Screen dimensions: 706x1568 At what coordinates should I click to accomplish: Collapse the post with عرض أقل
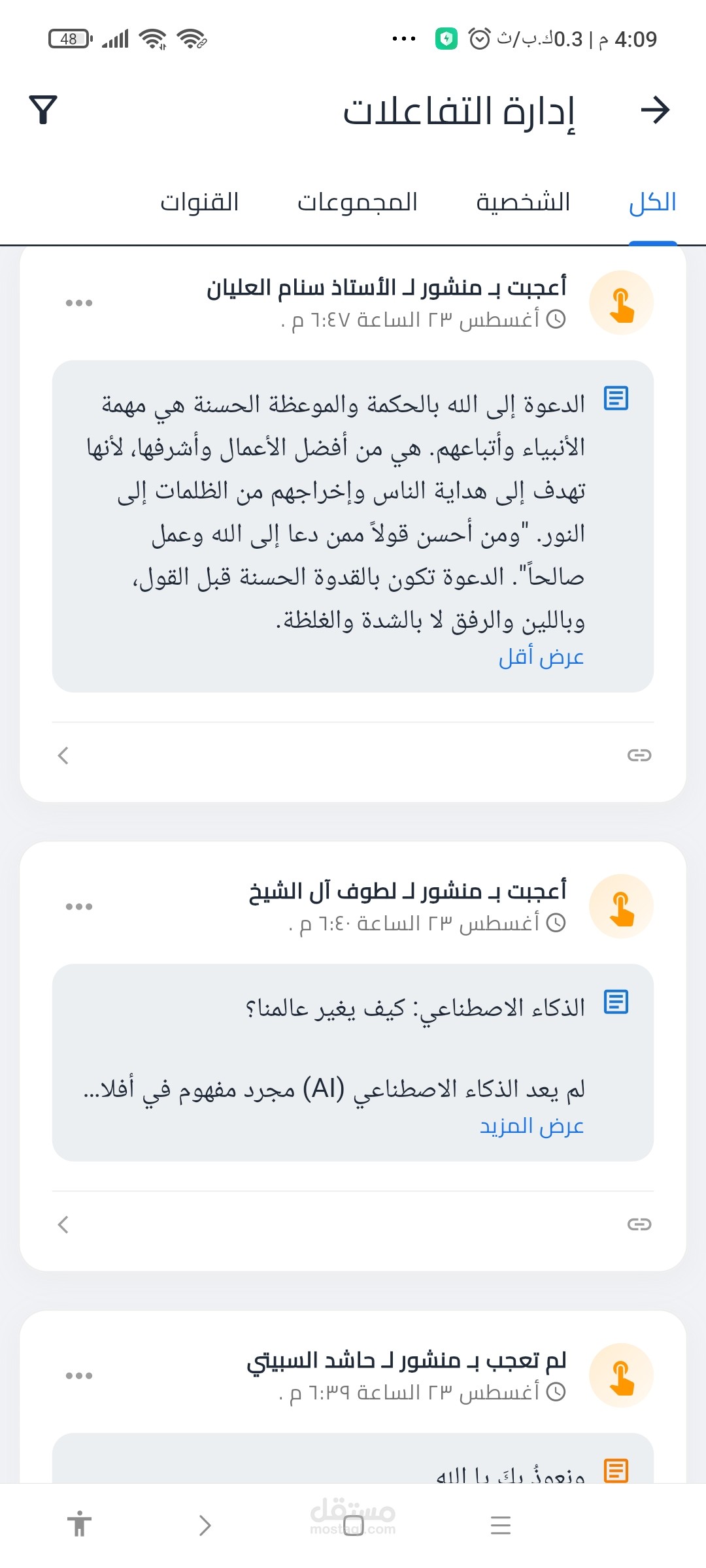[x=541, y=657]
